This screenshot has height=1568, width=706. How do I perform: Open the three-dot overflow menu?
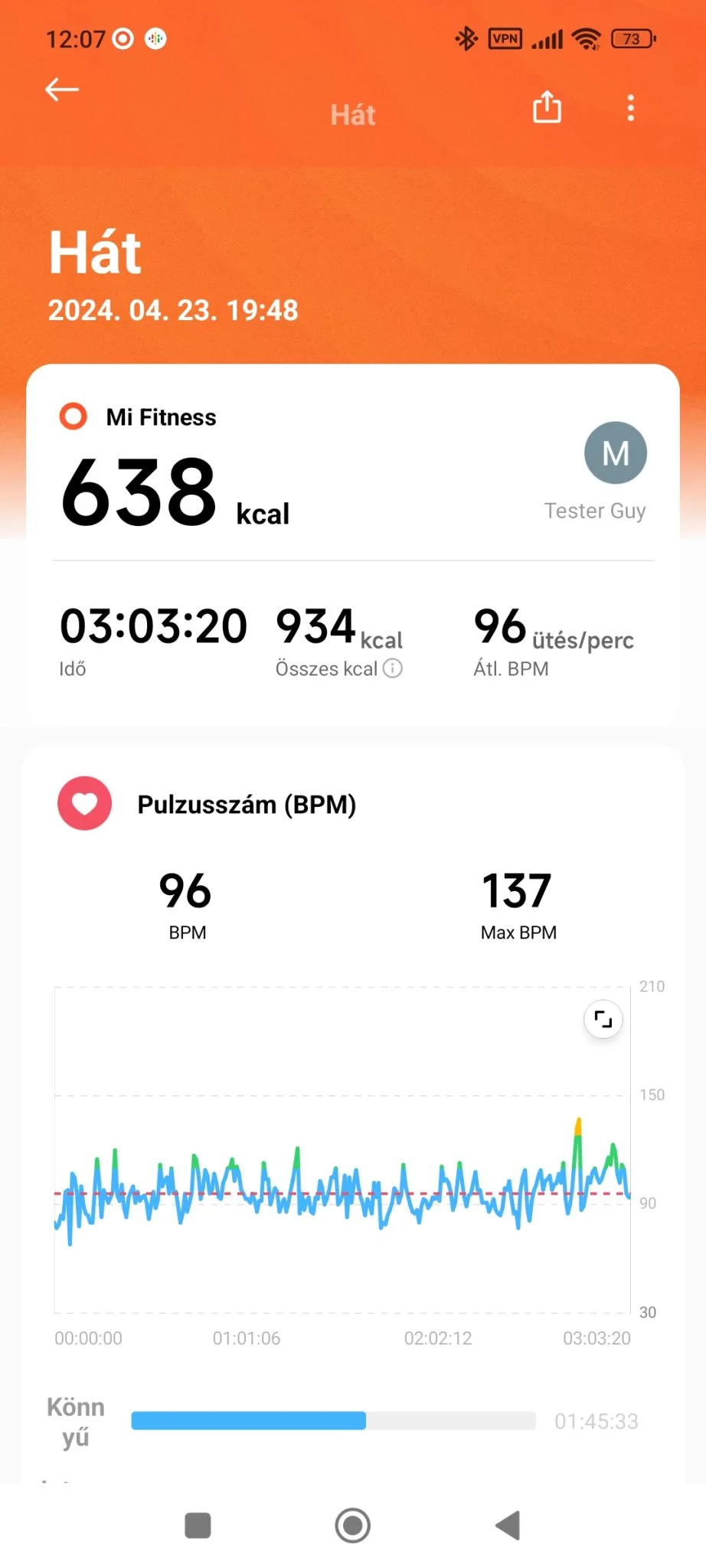click(631, 108)
